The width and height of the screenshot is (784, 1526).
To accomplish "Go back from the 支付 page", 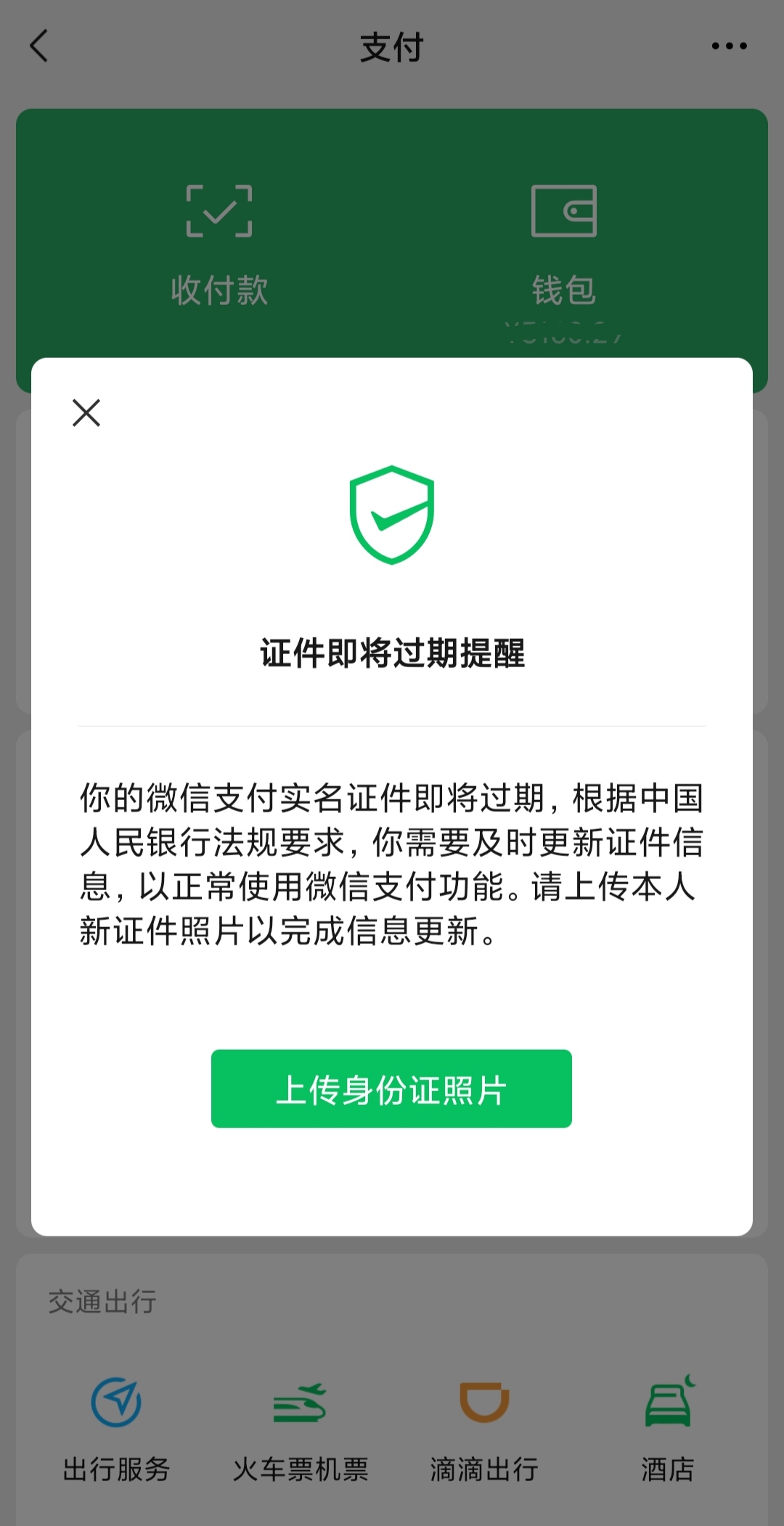I will (x=39, y=46).
